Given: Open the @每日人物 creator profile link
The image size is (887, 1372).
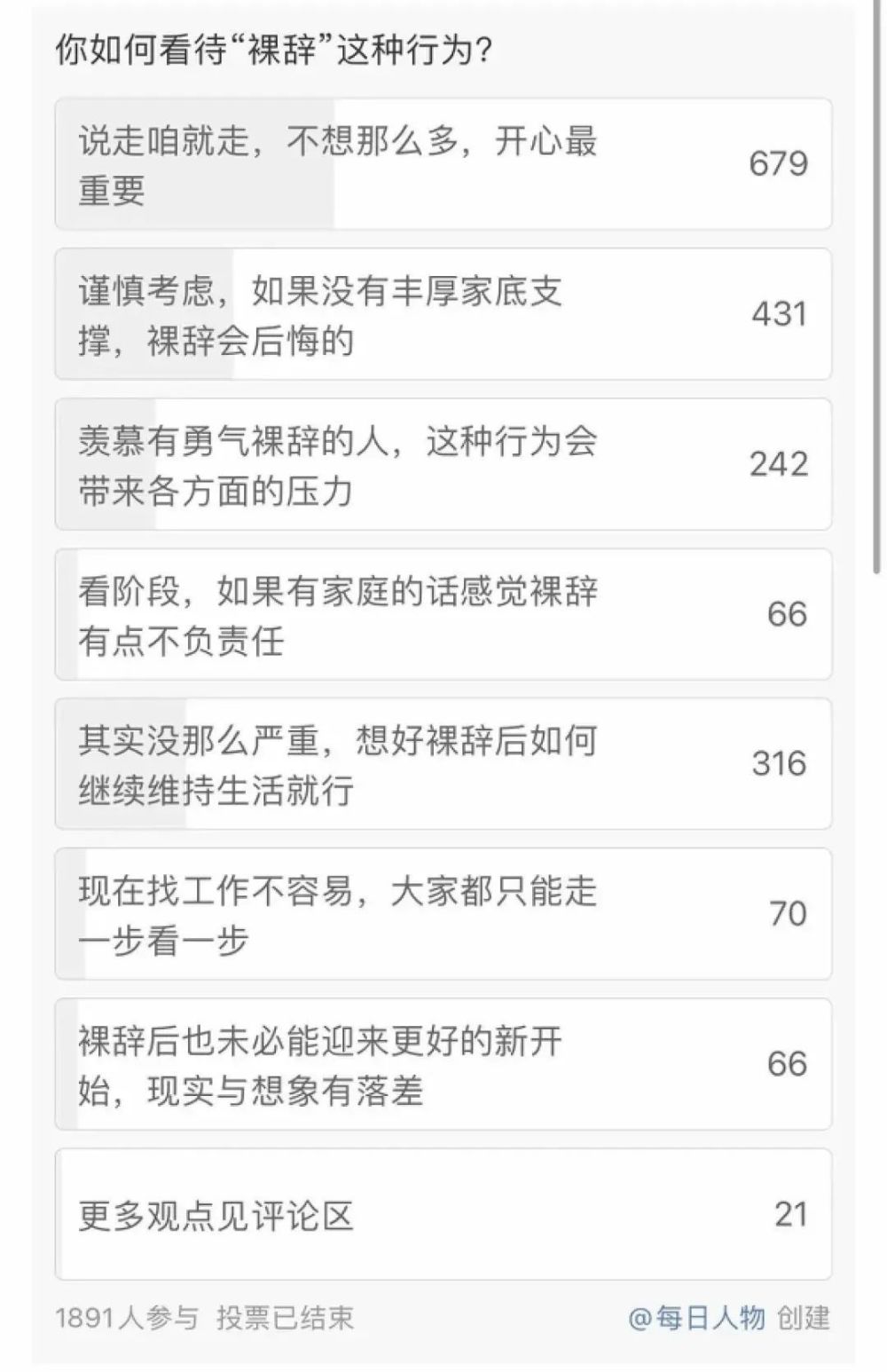Looking at the screenshot, I should pyautogui.click(x=696, y=1318).
